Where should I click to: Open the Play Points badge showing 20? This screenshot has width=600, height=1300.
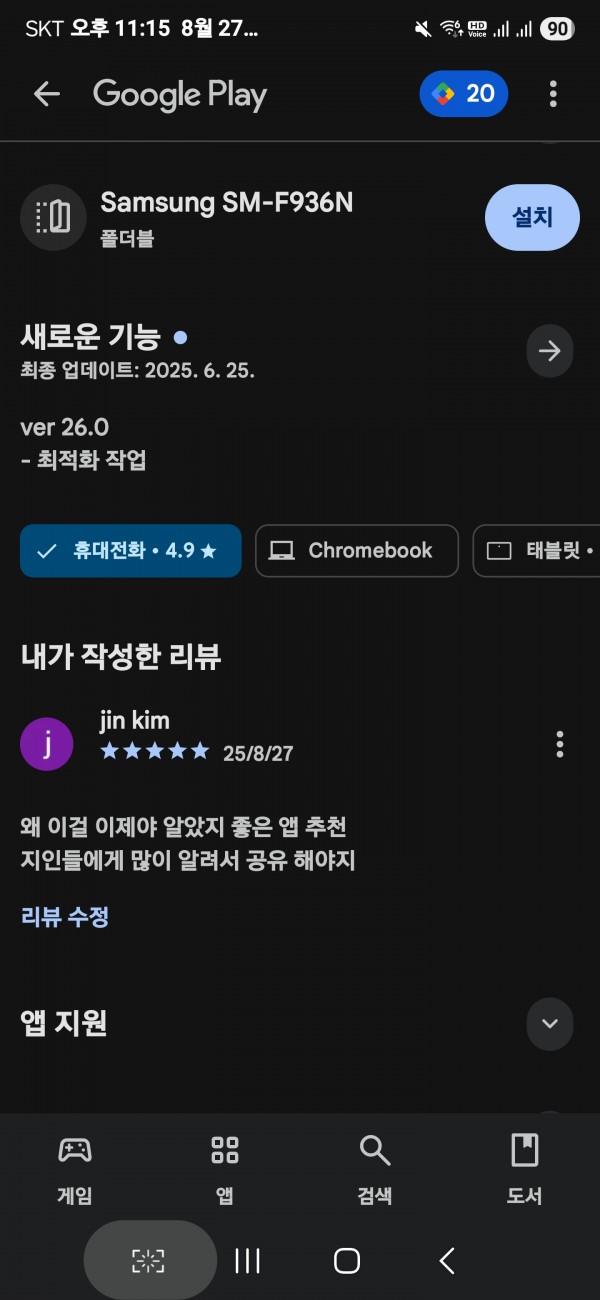click(464, 94)
